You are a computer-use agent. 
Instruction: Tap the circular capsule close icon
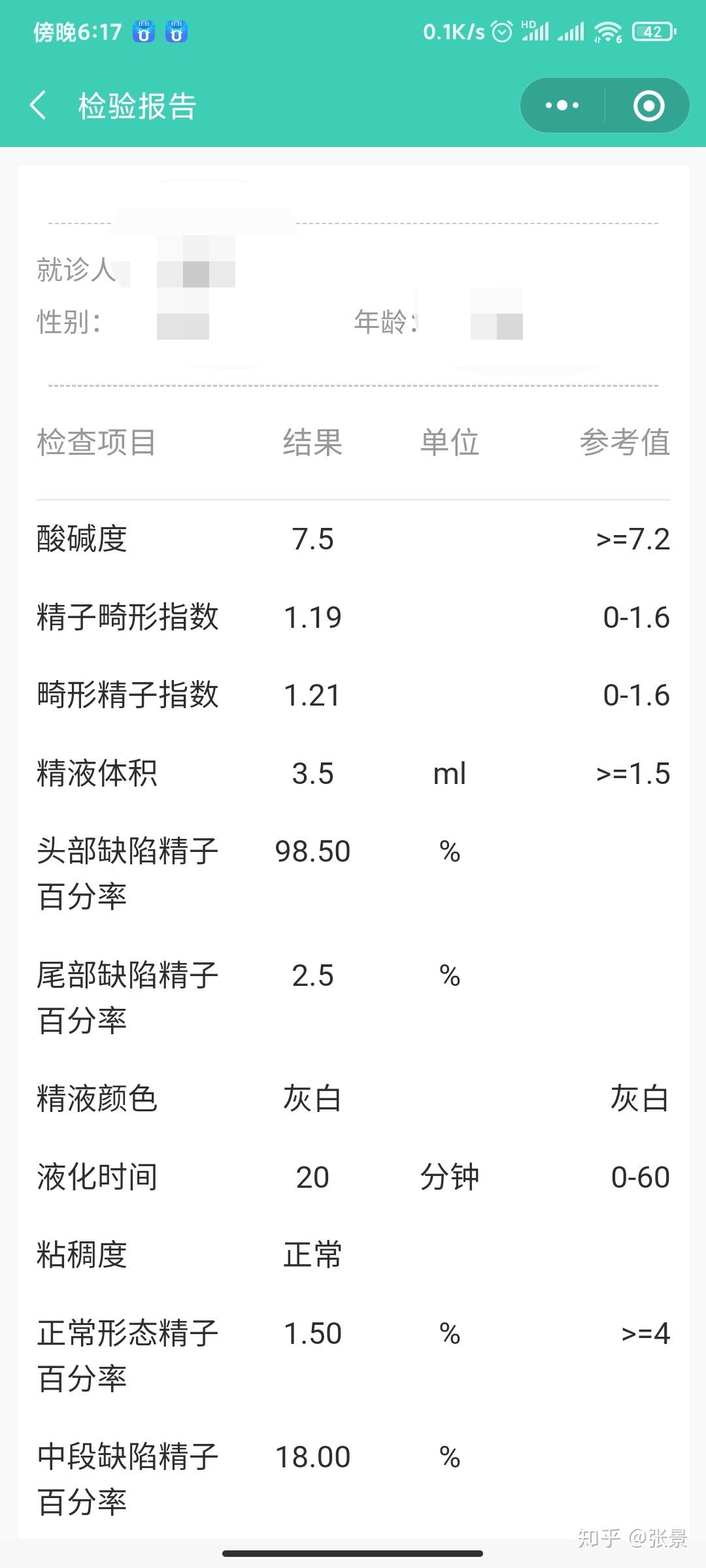pyautogui.click(x=648, y=105)
